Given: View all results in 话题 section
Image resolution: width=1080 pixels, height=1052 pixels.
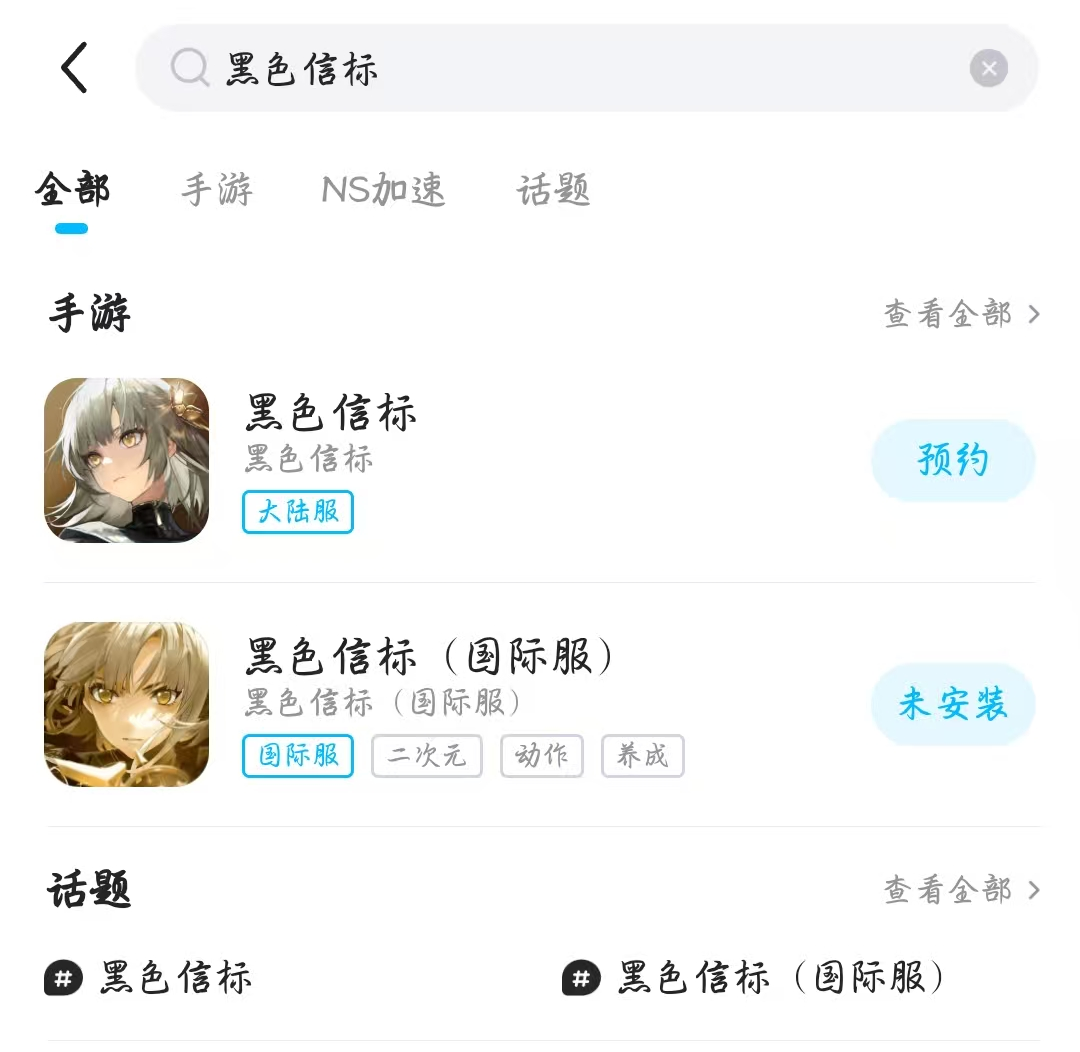Looking at the screenshot, I should (961, 890).
